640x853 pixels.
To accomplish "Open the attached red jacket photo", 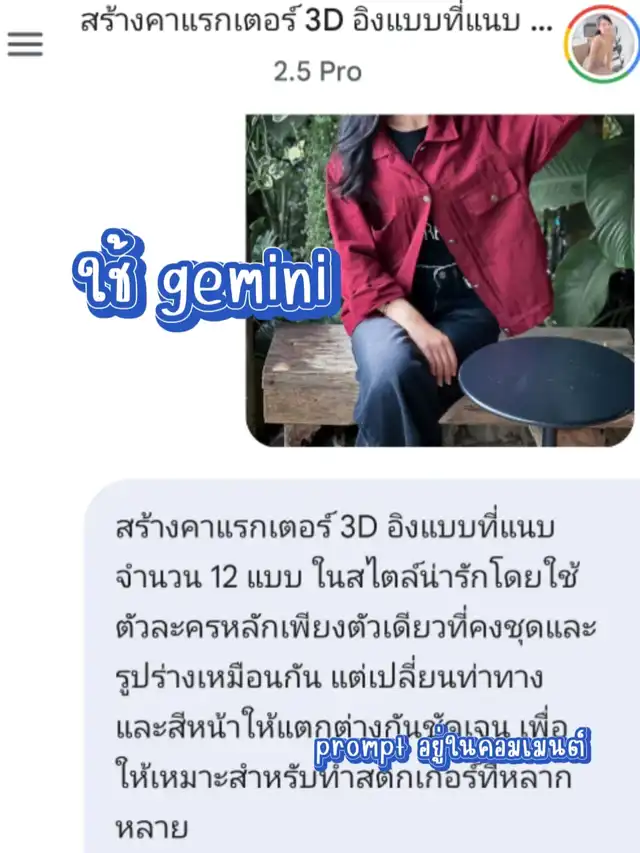I will point(440,280).
